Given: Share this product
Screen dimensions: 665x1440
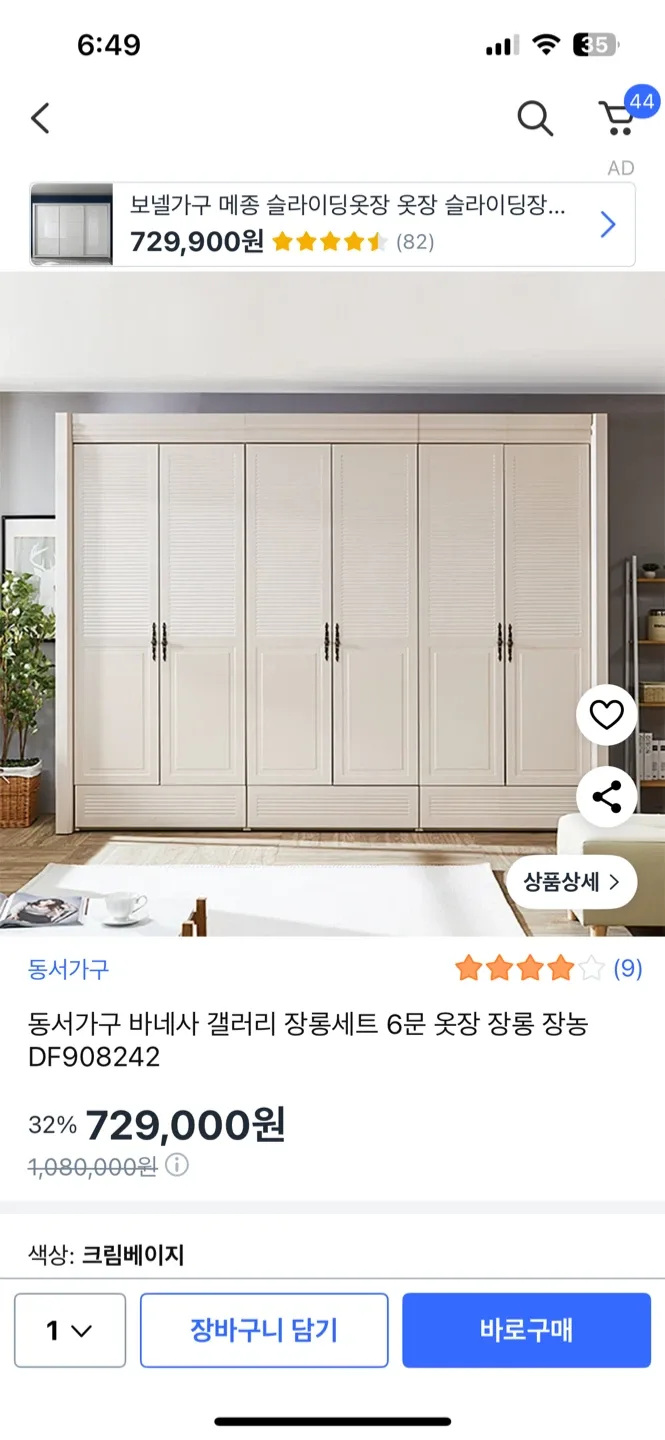Looking at the screenshot, I should (x=606, y=797).
